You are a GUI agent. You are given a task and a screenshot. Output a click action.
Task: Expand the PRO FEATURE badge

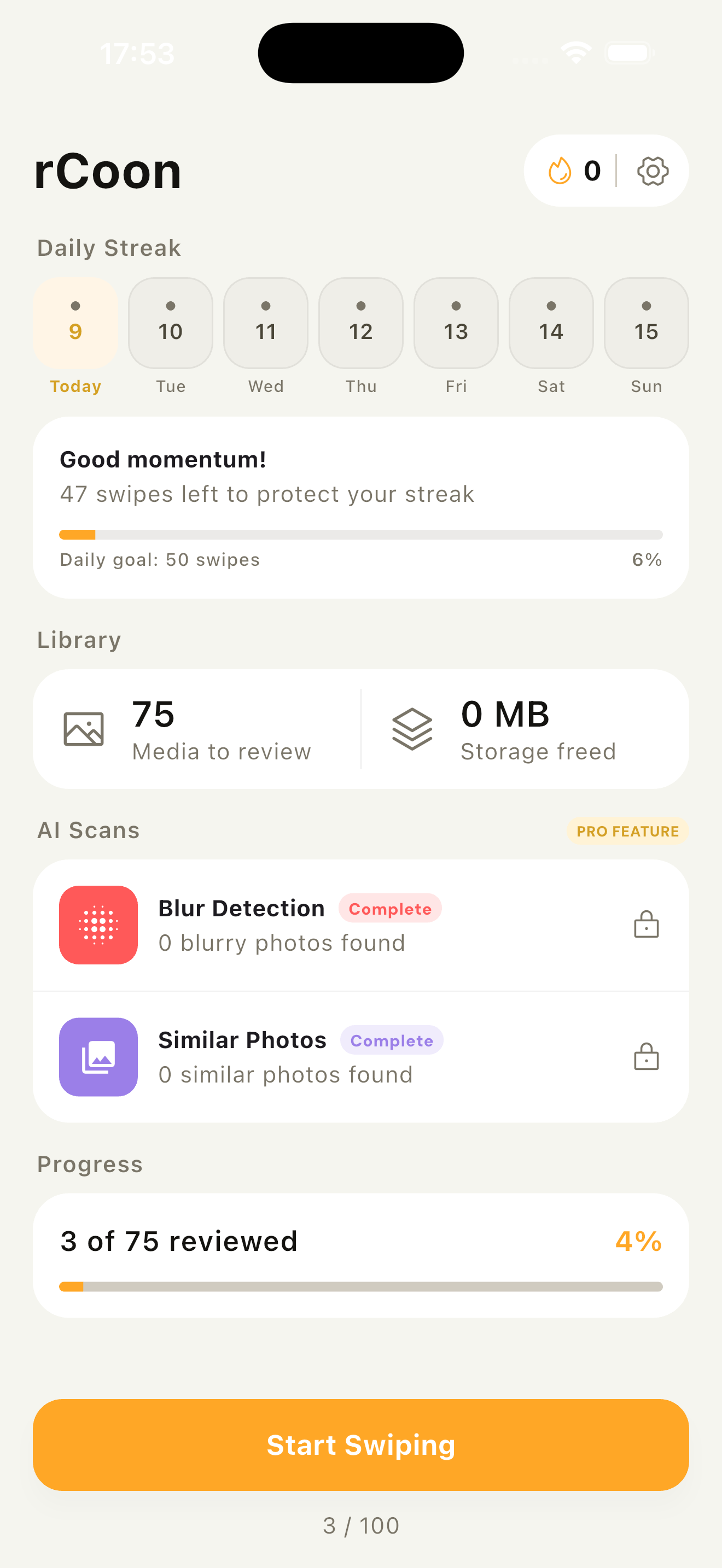tap(627, 831)
